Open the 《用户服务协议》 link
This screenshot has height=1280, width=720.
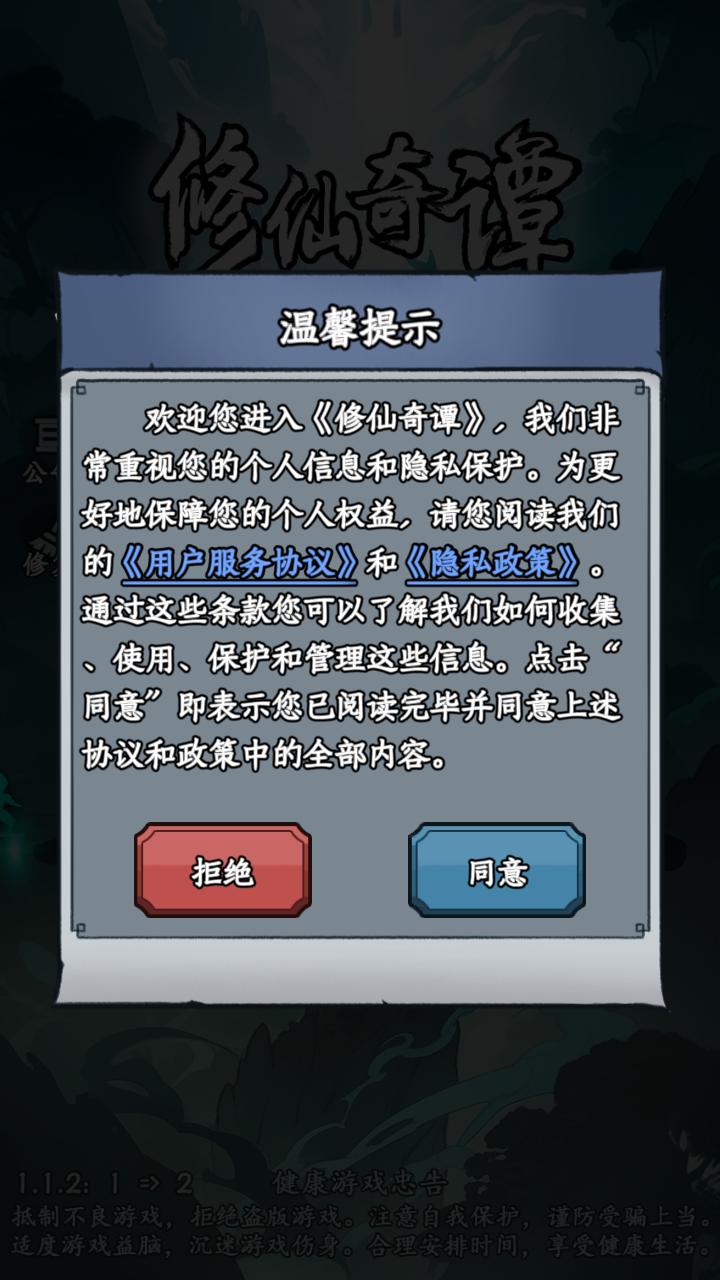coord(239,564)
